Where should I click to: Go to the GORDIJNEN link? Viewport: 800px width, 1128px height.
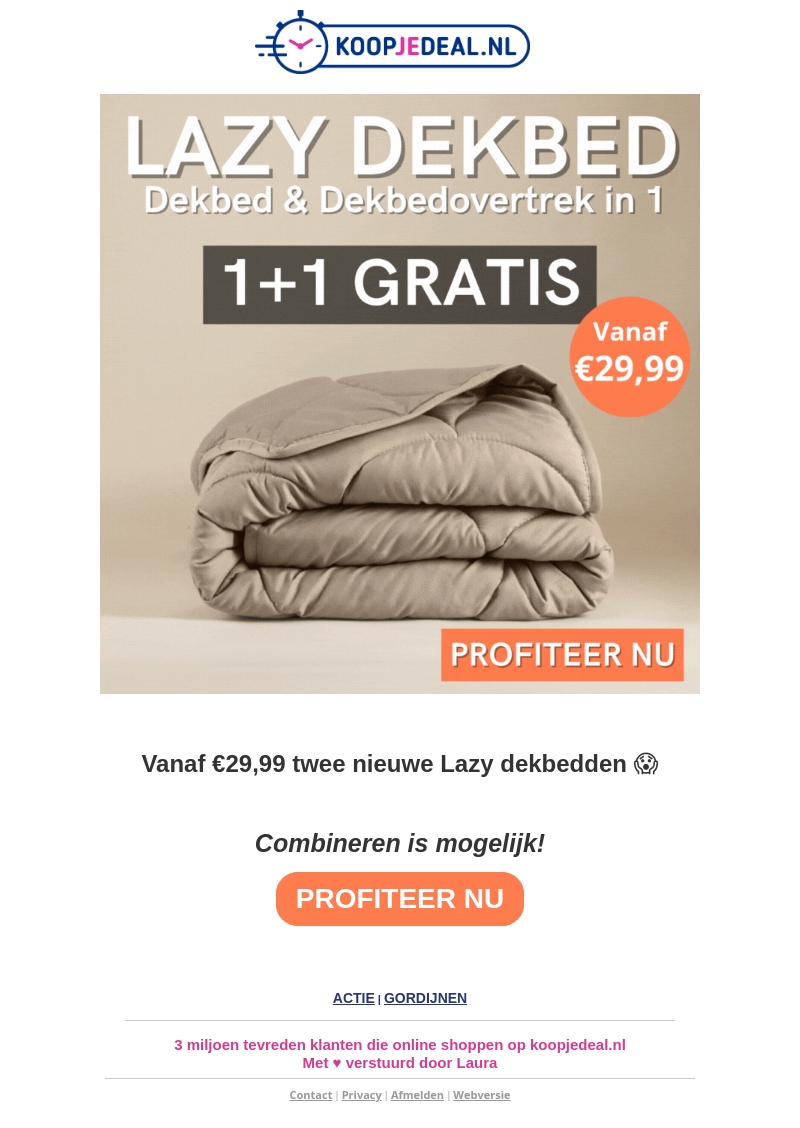tap(425, 998)
